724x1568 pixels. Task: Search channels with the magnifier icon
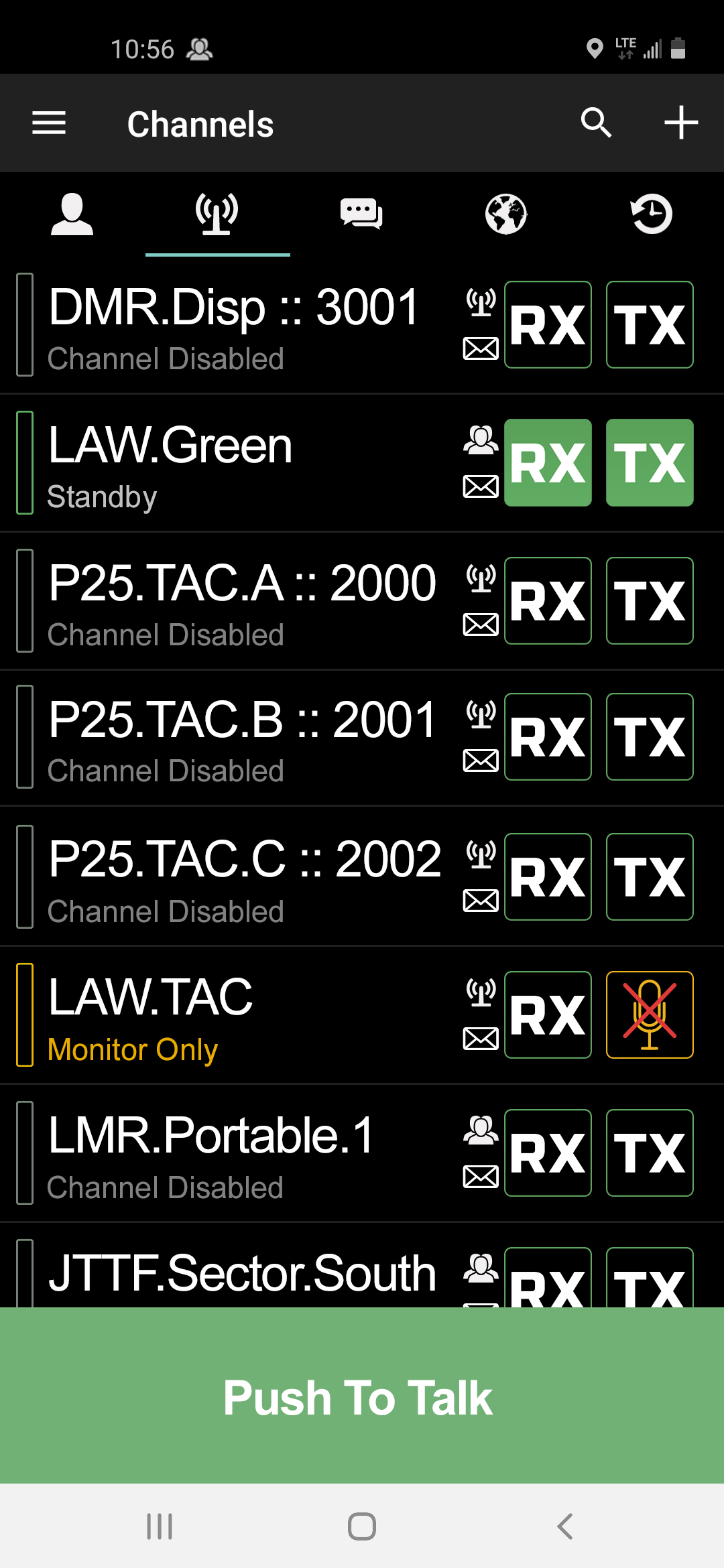coord(596,123)
